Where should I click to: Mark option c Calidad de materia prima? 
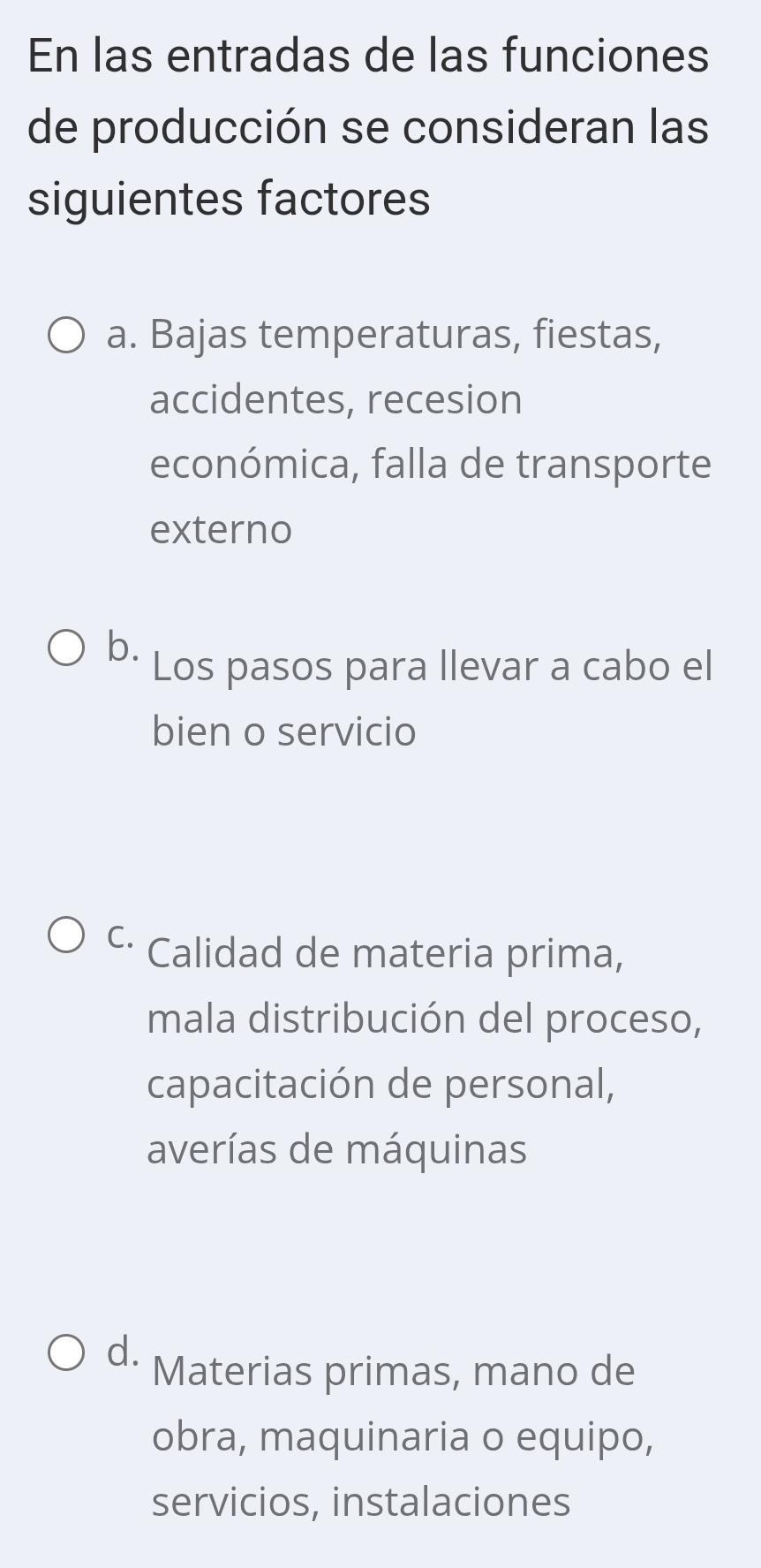click(67, 936)
